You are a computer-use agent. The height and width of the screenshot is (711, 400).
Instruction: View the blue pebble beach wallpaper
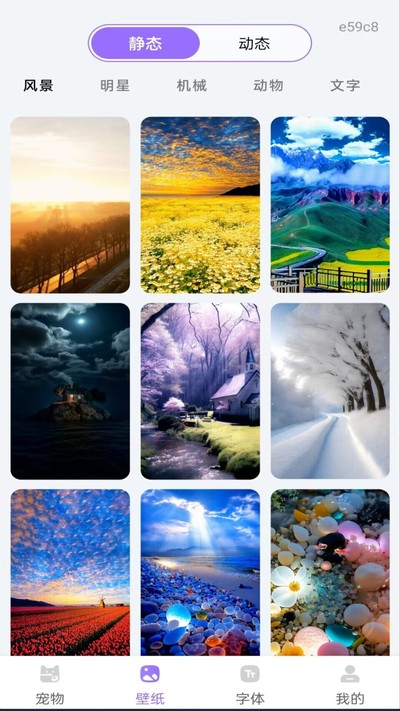click(x=200, y=572)
